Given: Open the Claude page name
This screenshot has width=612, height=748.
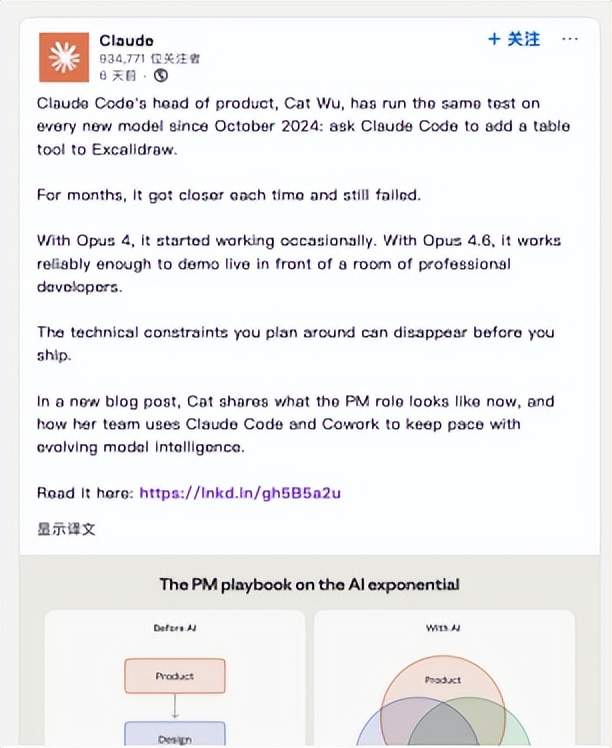Looking at the screenshot, I should point(126,40).
